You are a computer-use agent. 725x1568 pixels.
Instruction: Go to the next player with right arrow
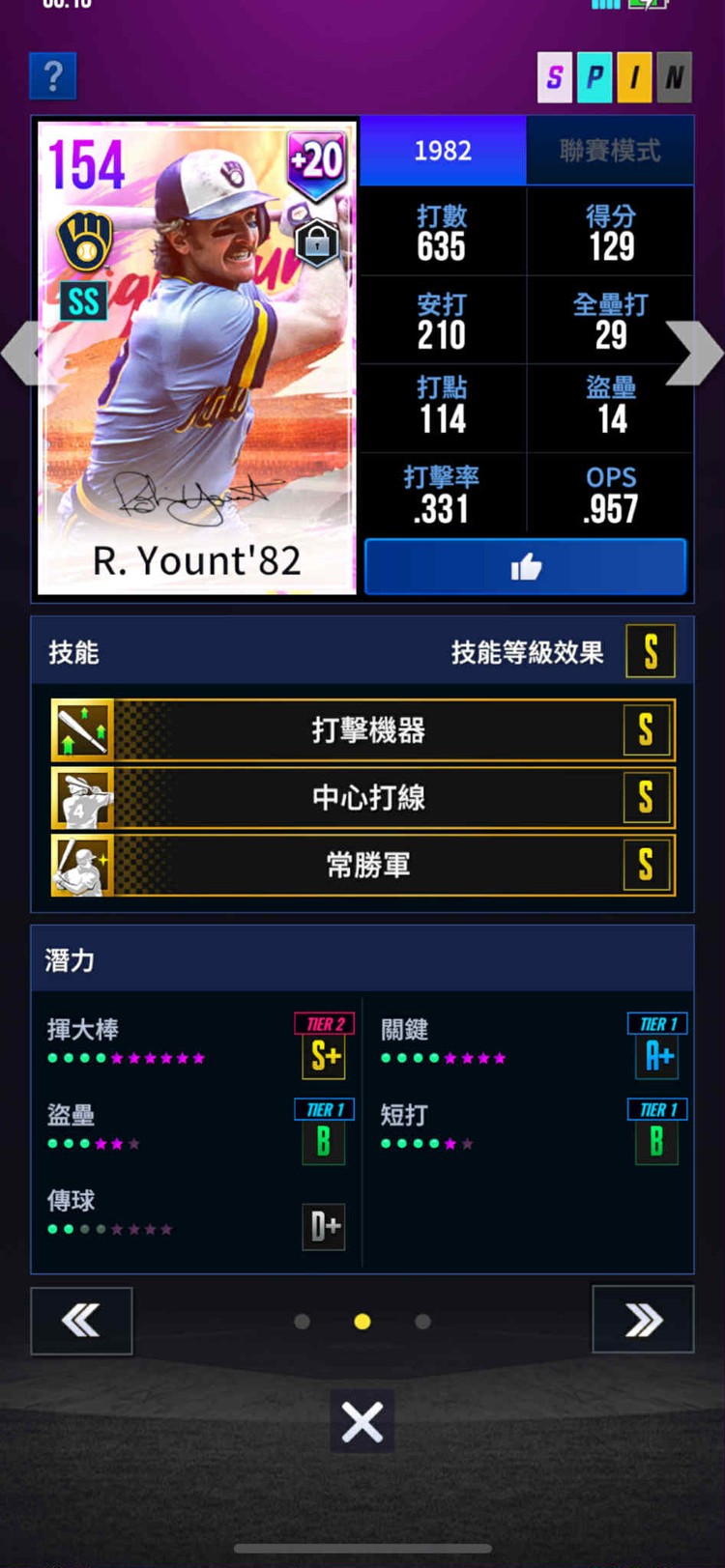click(695, 353)
